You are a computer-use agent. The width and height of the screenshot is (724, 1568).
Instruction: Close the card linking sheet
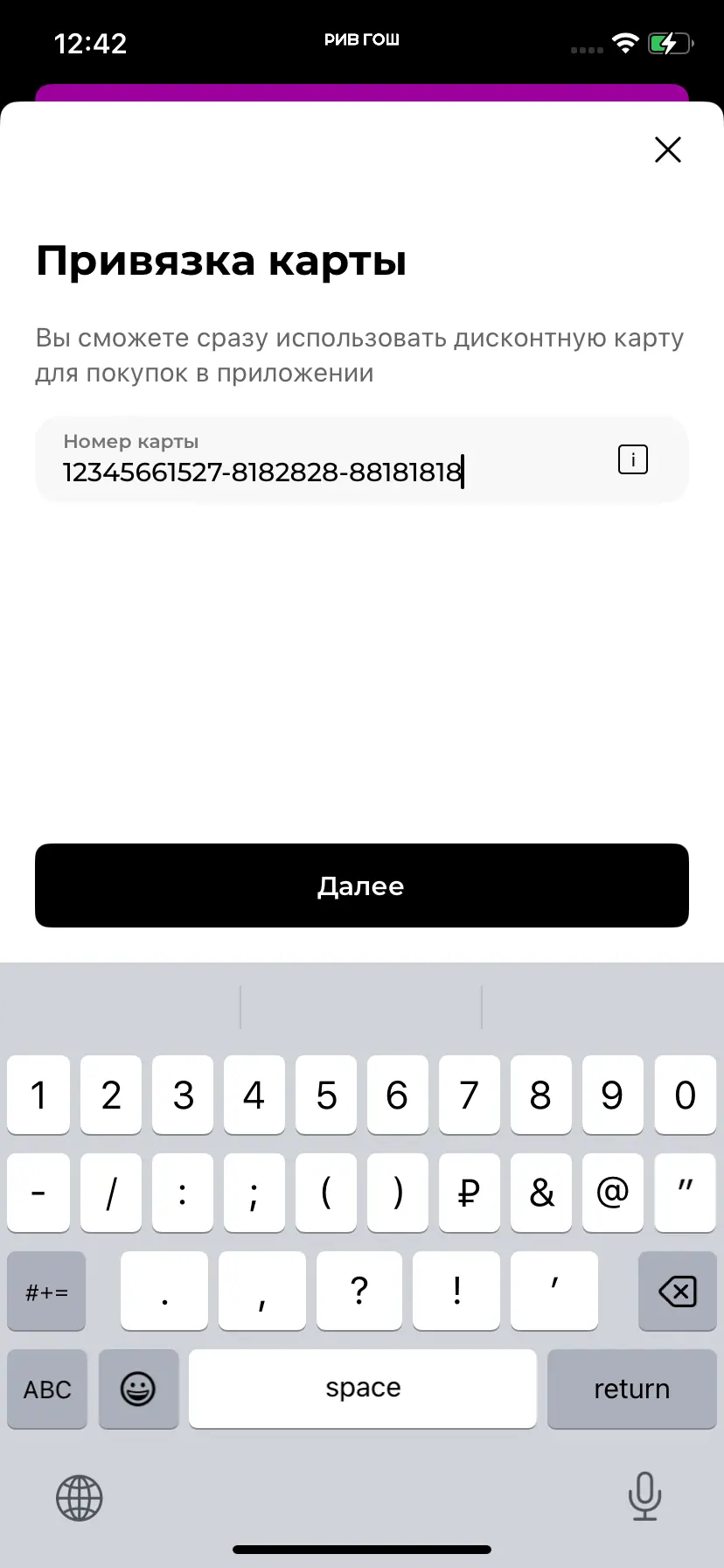pos(668,150)
